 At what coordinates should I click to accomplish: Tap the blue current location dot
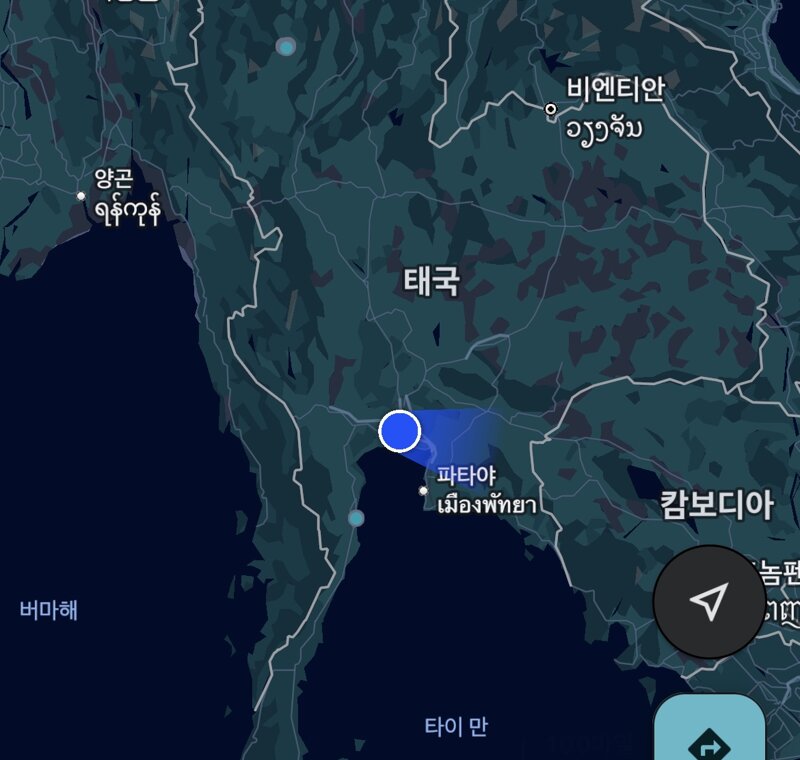tap(400, 431)
